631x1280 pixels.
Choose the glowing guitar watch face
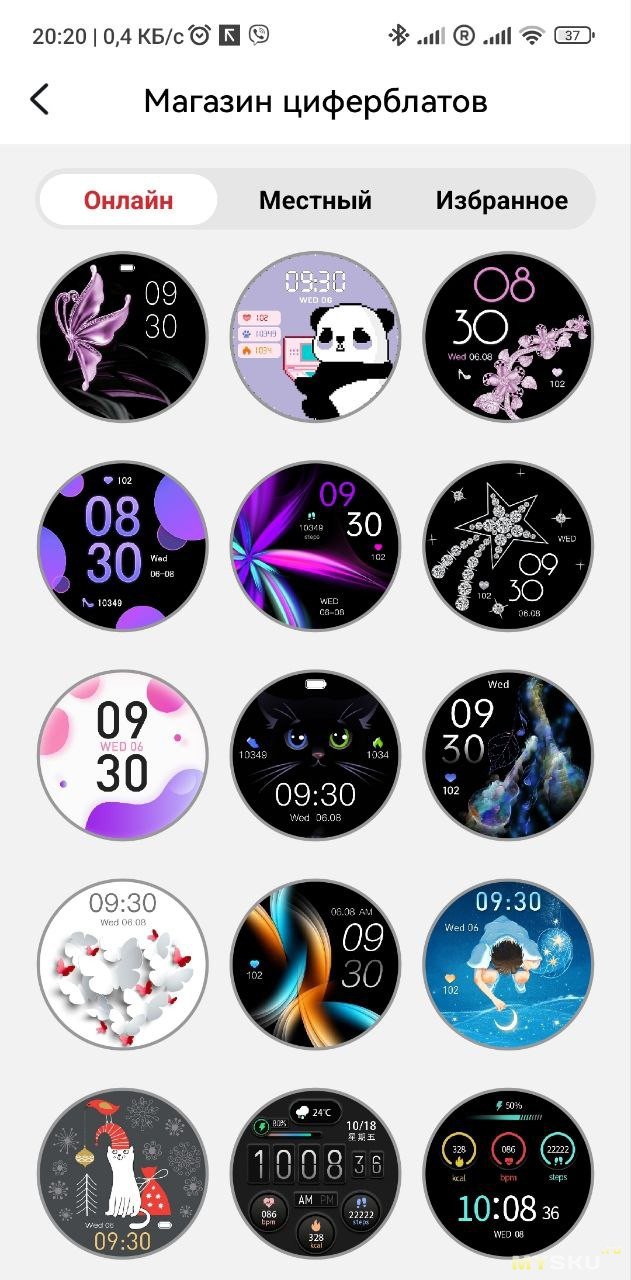click(507, 756)
